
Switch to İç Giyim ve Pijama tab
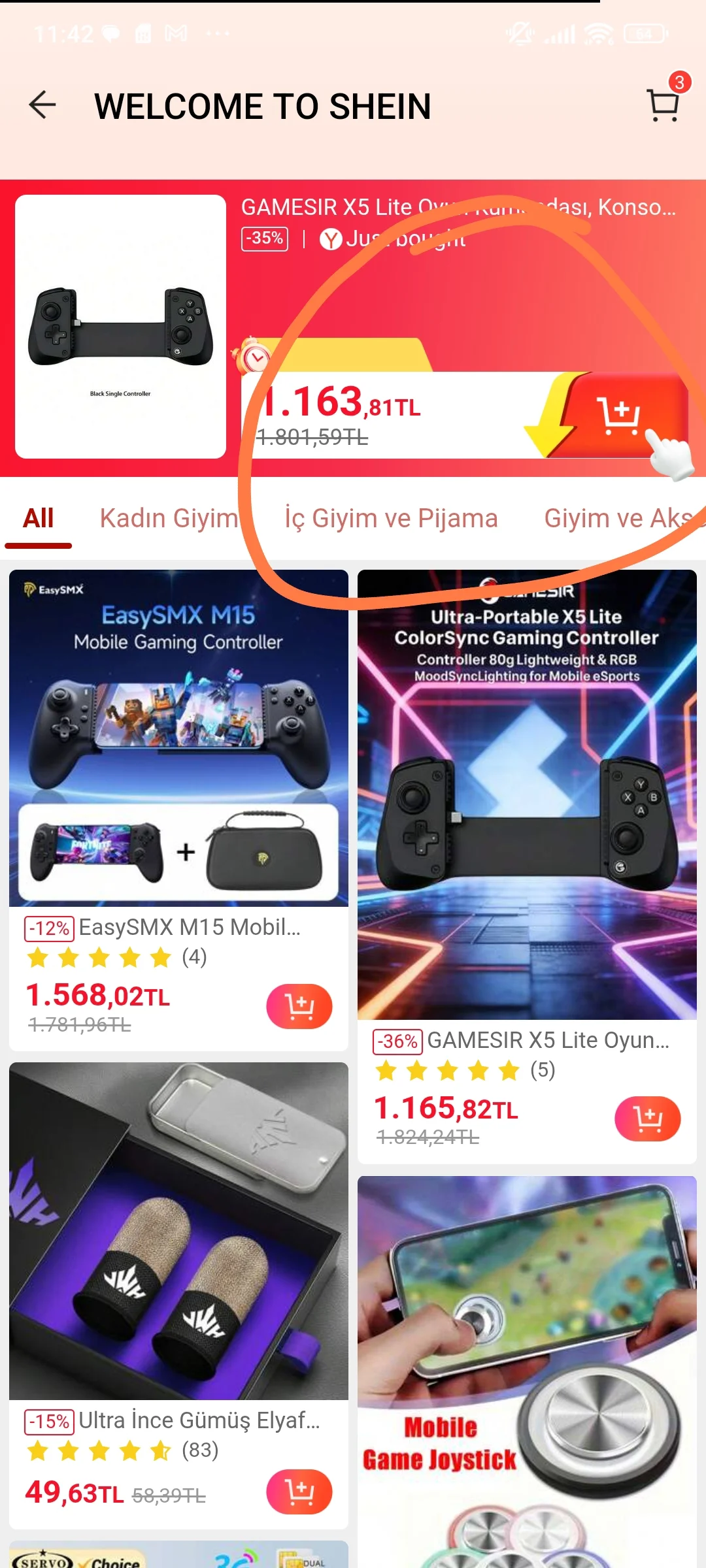[391, 518]
